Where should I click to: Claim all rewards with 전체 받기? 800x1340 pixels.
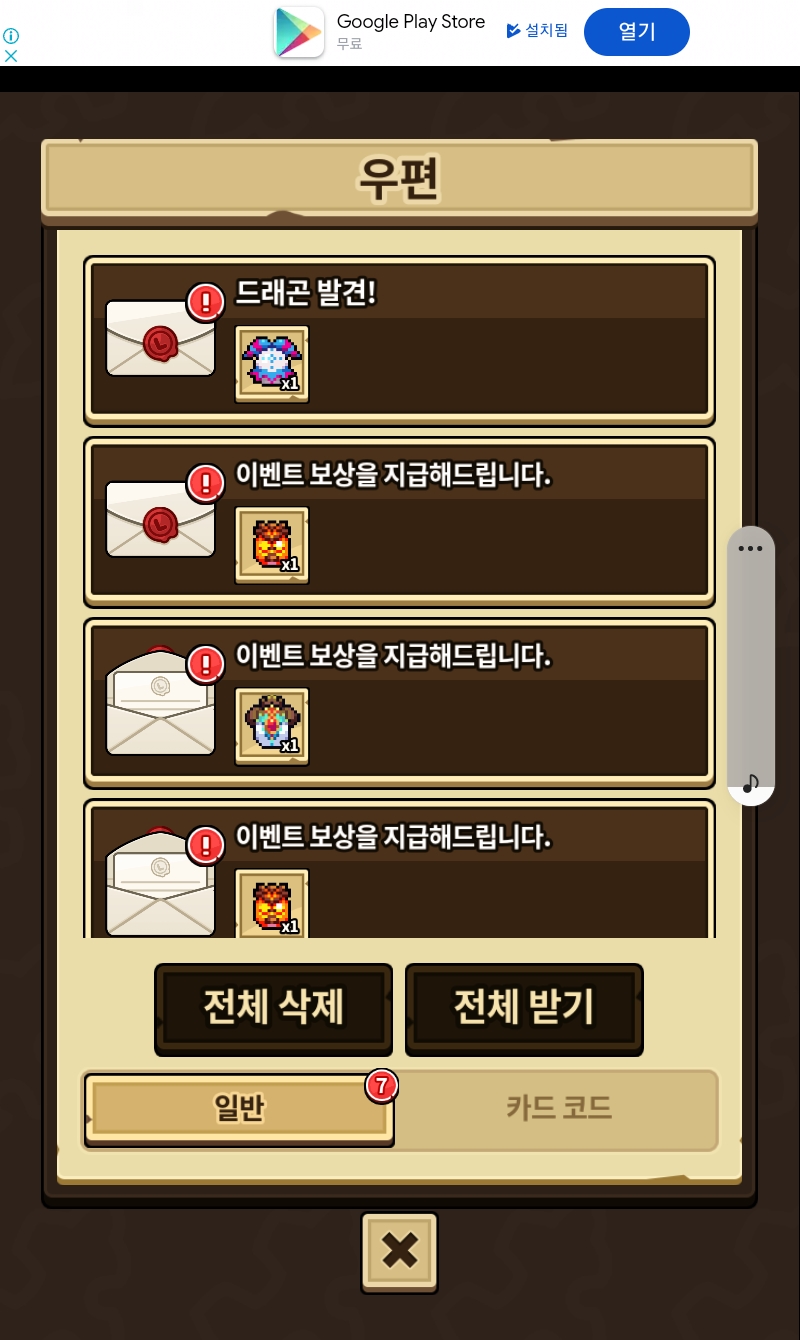click(524, 1008)
